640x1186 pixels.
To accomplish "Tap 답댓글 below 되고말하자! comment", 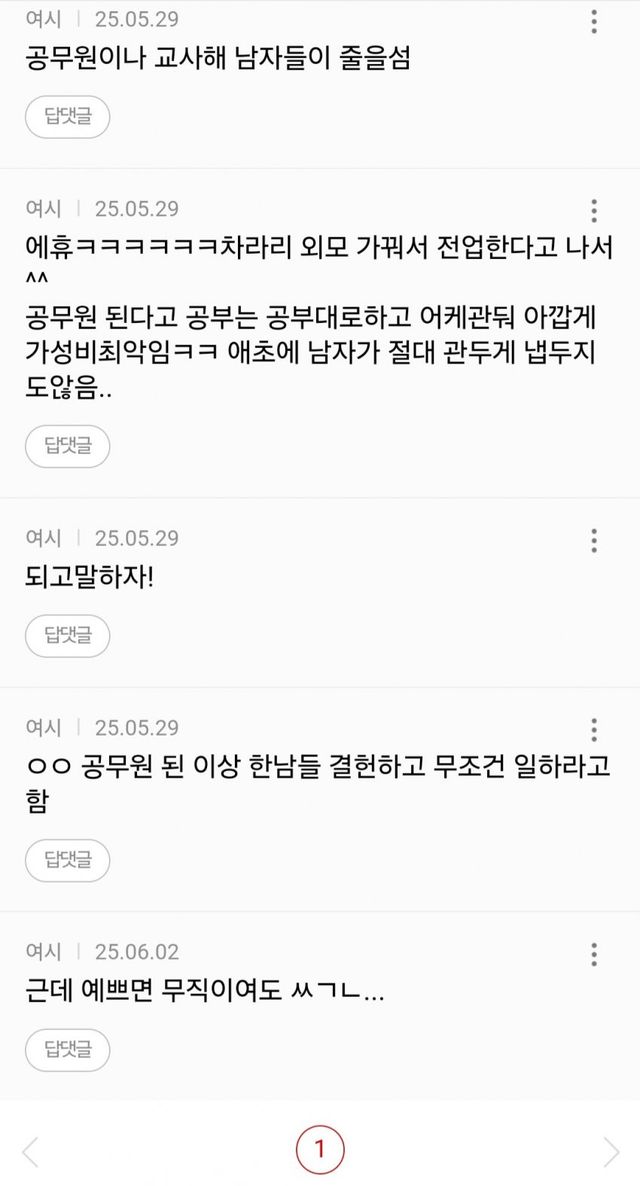I will 68,635.
